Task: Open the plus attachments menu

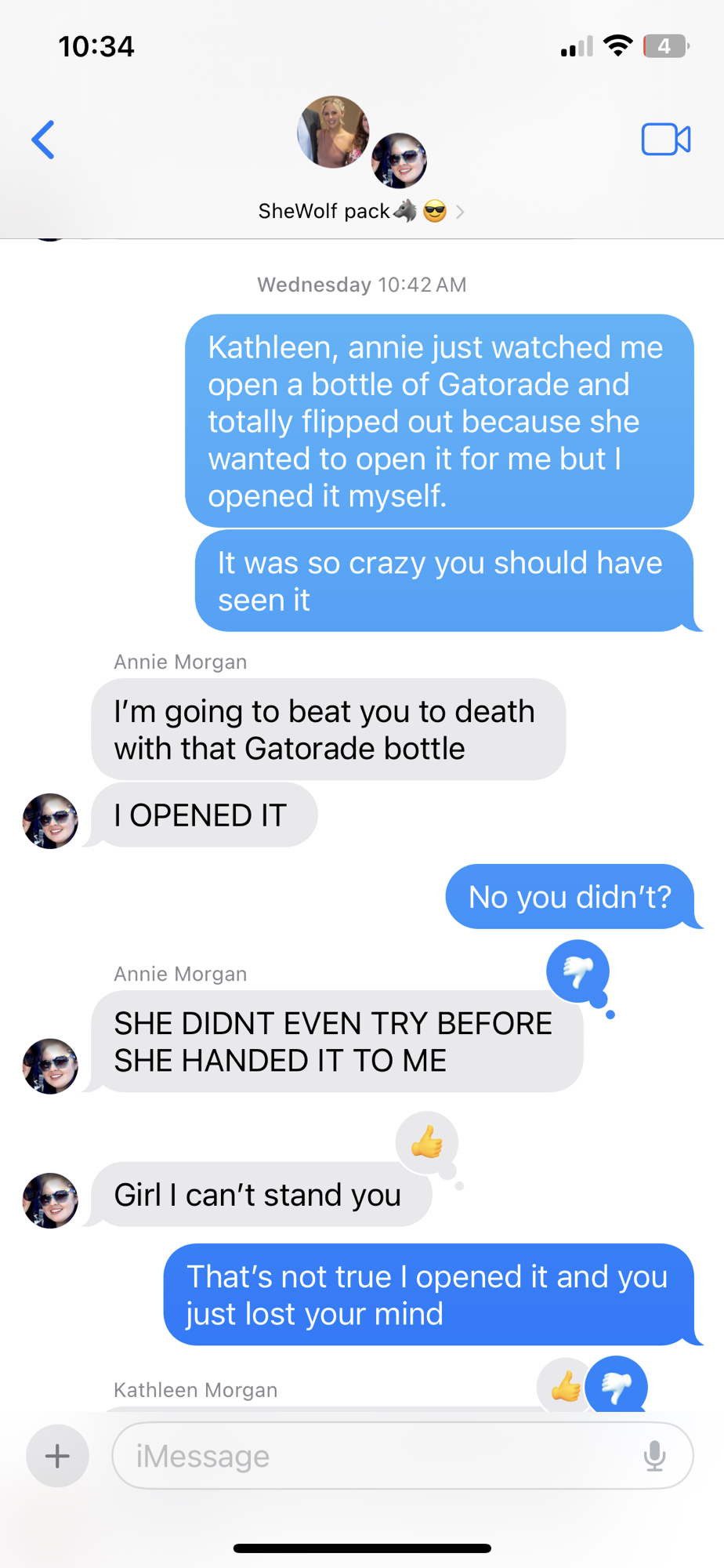Action: (57, 1456)
